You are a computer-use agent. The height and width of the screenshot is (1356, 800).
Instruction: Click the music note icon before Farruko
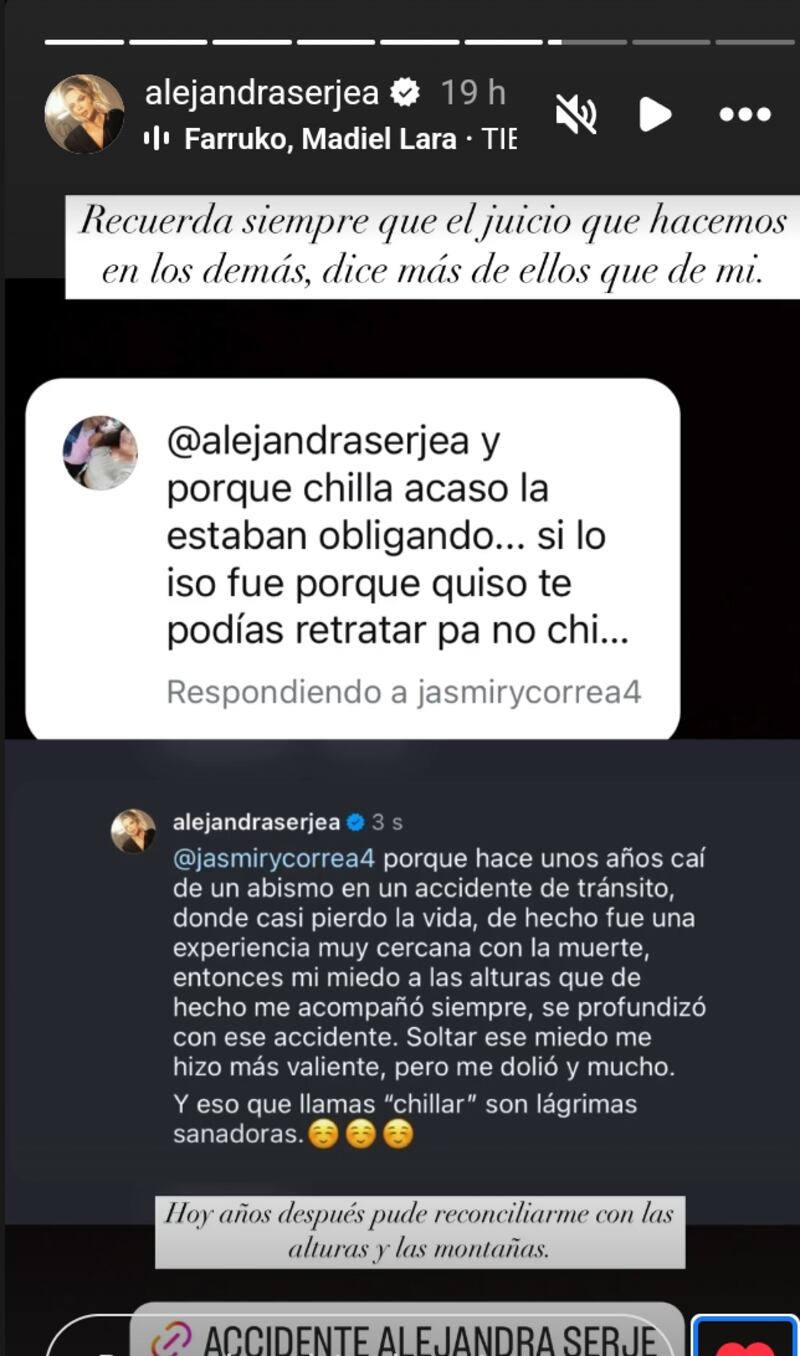158,139
